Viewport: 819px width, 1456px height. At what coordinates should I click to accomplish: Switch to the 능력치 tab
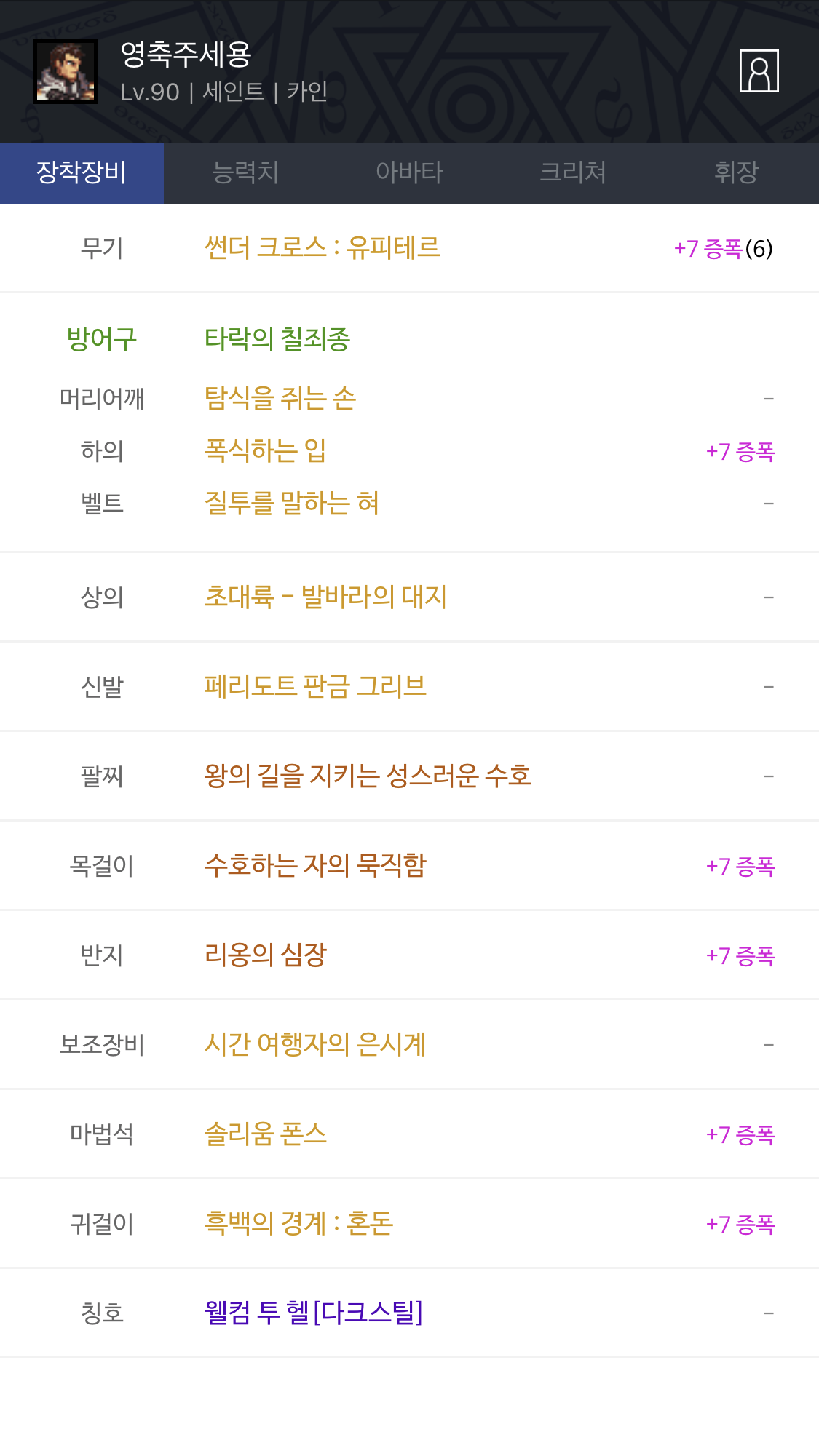point(245,172)
